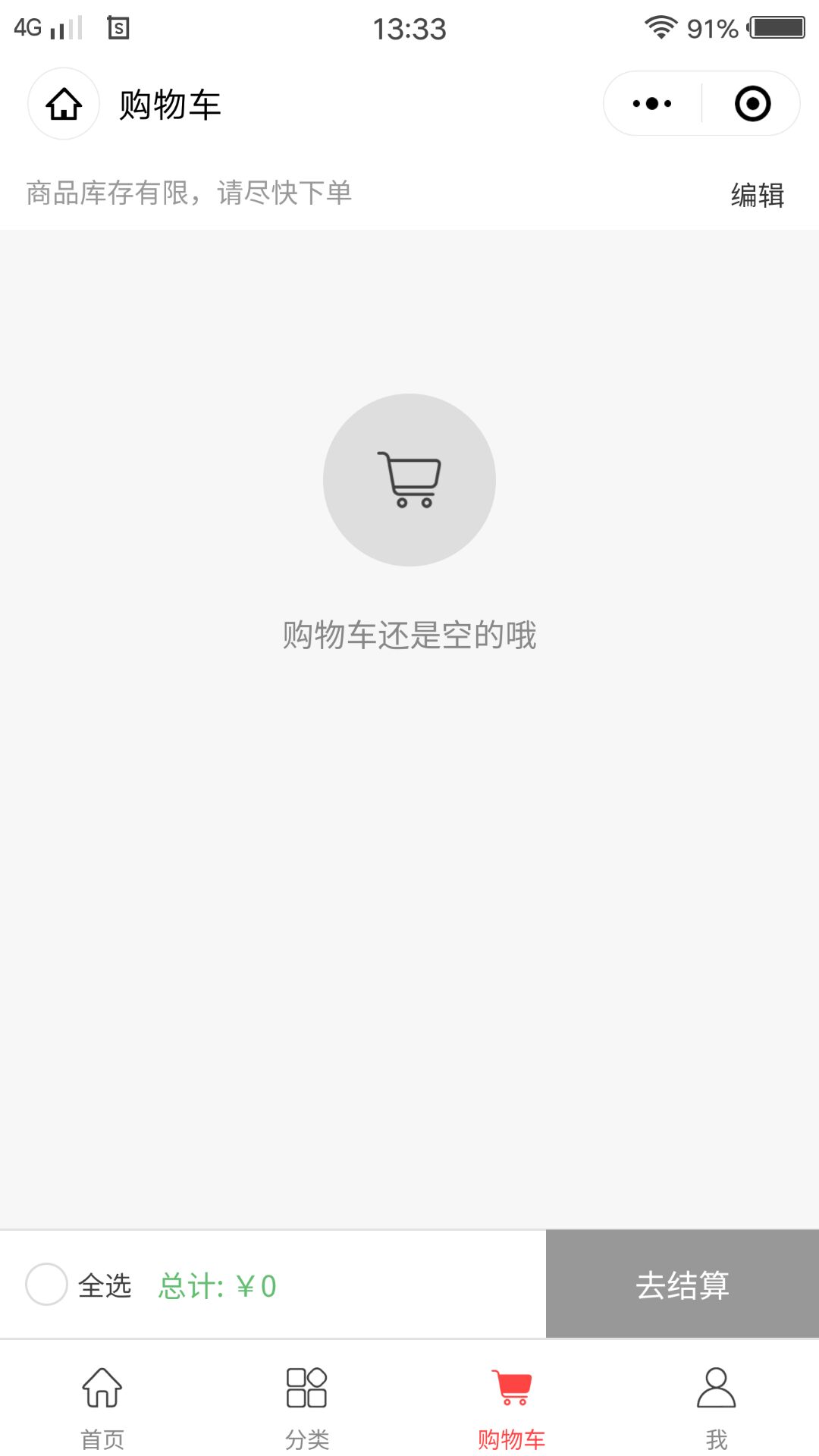819x1456 pixels.
Task: Close the mini program with the circle icon
Action: click(752, 104)
